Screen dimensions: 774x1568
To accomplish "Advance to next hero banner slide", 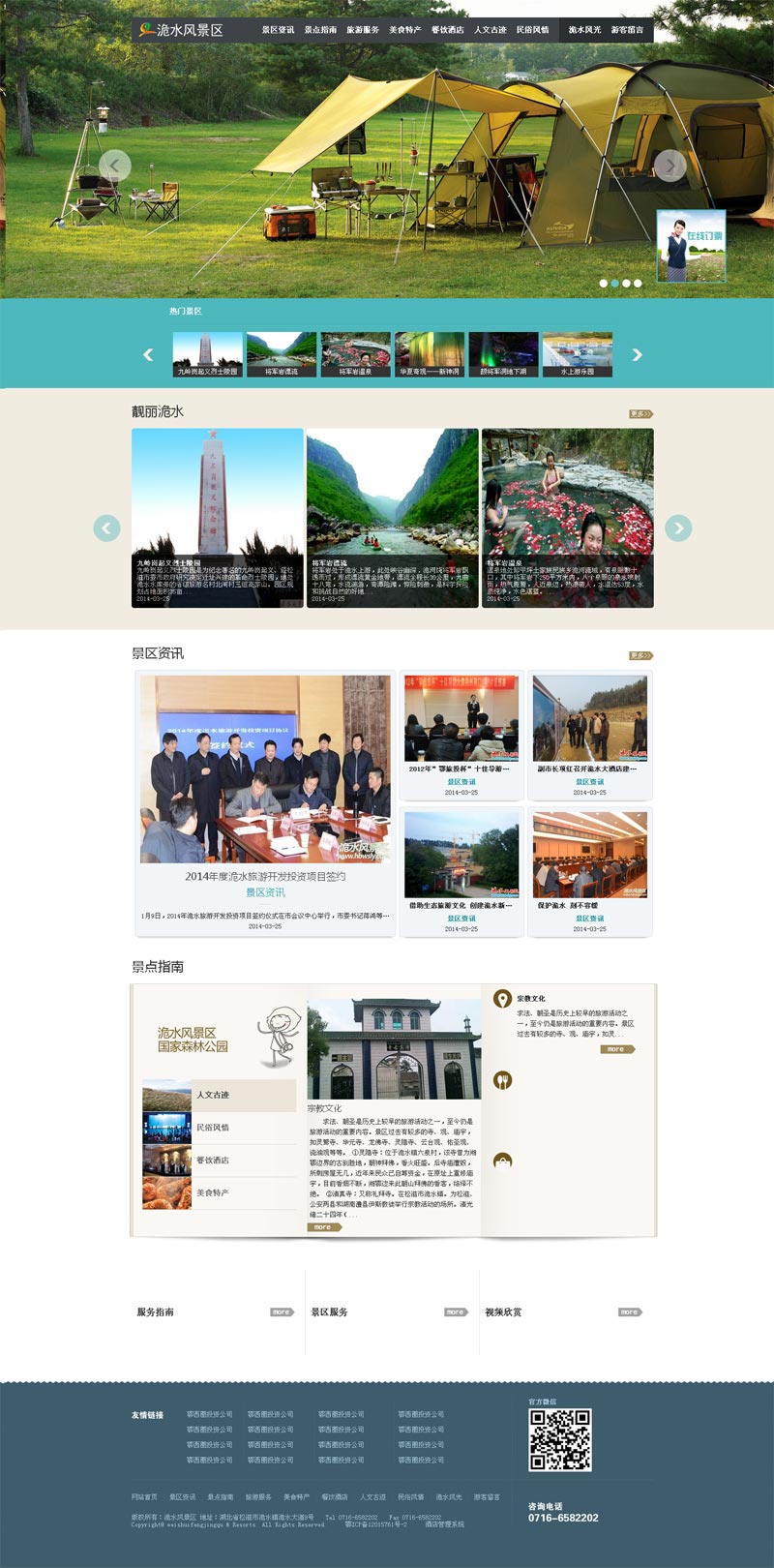I will point(670,166).
